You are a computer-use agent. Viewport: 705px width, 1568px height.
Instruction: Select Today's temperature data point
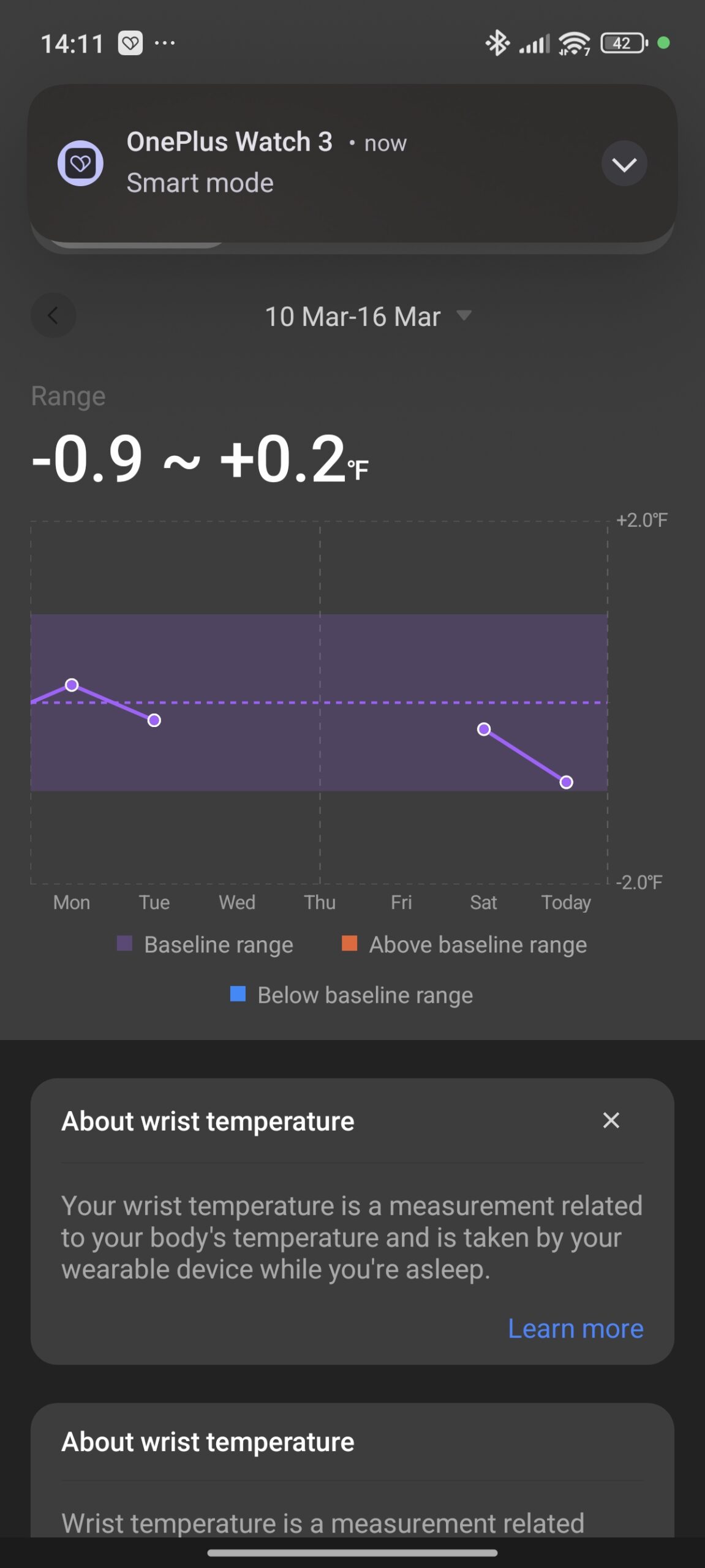[567, 782]
